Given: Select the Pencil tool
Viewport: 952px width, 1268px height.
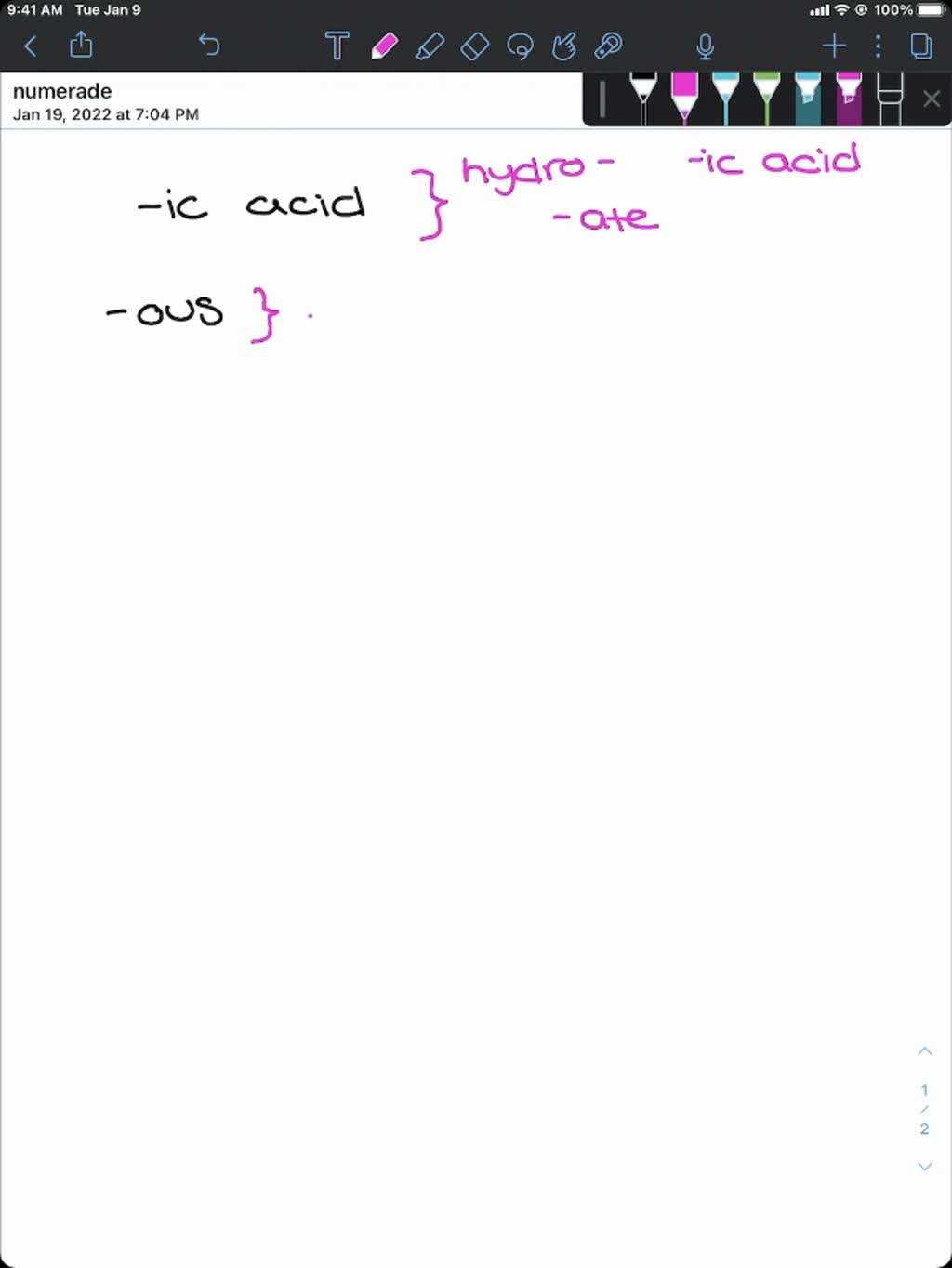Looking at the screenshot, I should [383, 46].
